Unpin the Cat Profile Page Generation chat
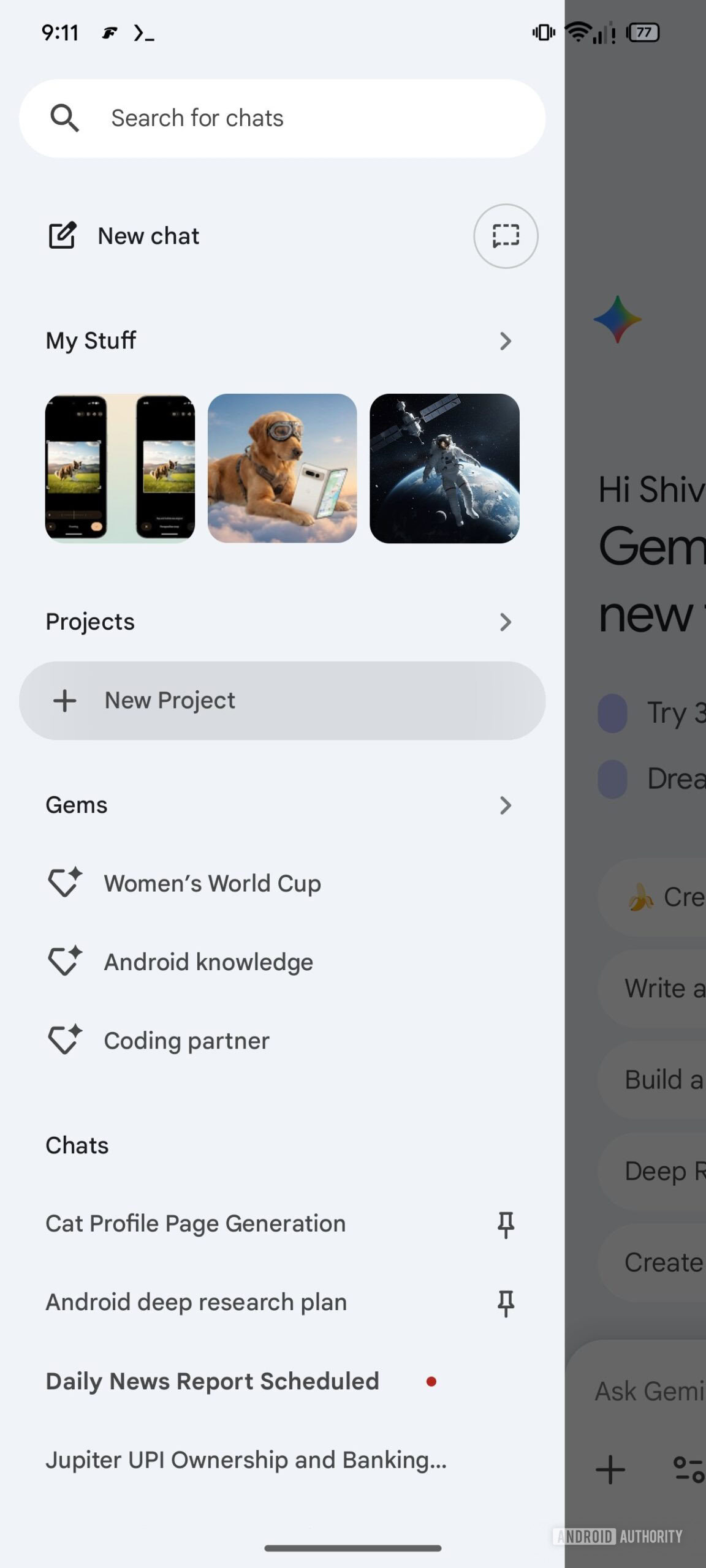706x1568 pixels. (x=505, y=1223)
